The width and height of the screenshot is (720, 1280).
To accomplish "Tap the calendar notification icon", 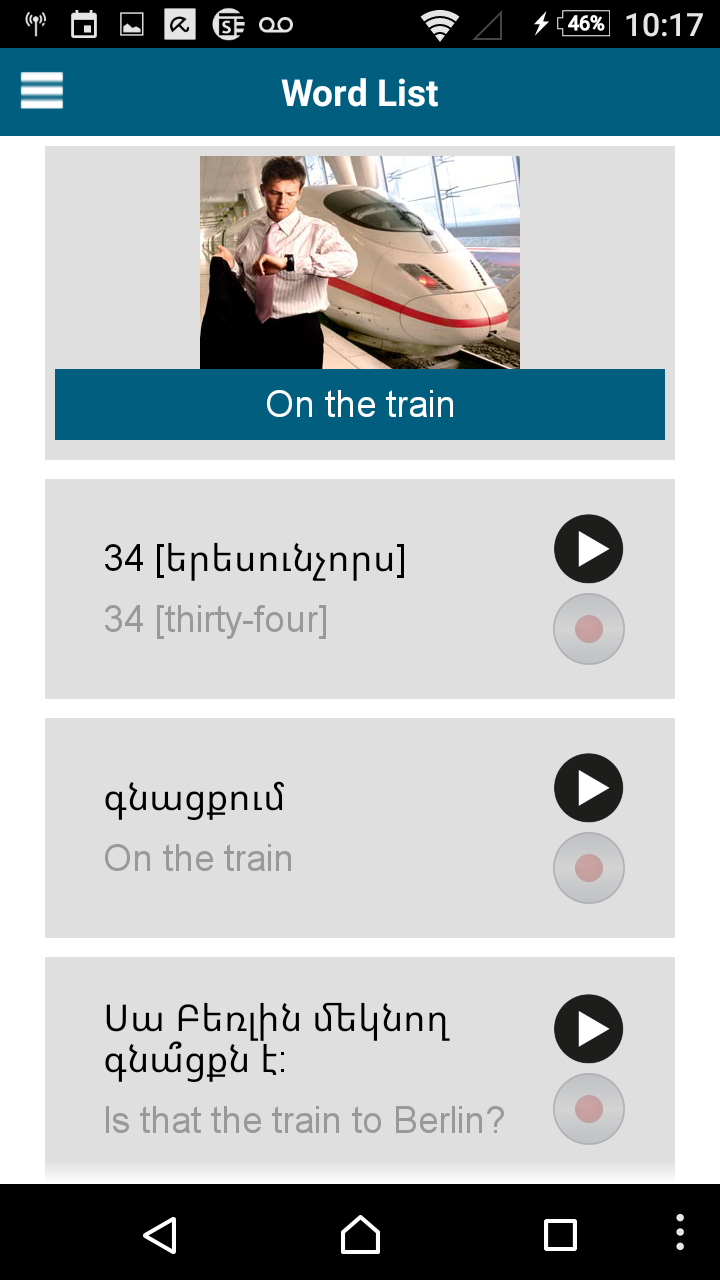I will point(84,23).
